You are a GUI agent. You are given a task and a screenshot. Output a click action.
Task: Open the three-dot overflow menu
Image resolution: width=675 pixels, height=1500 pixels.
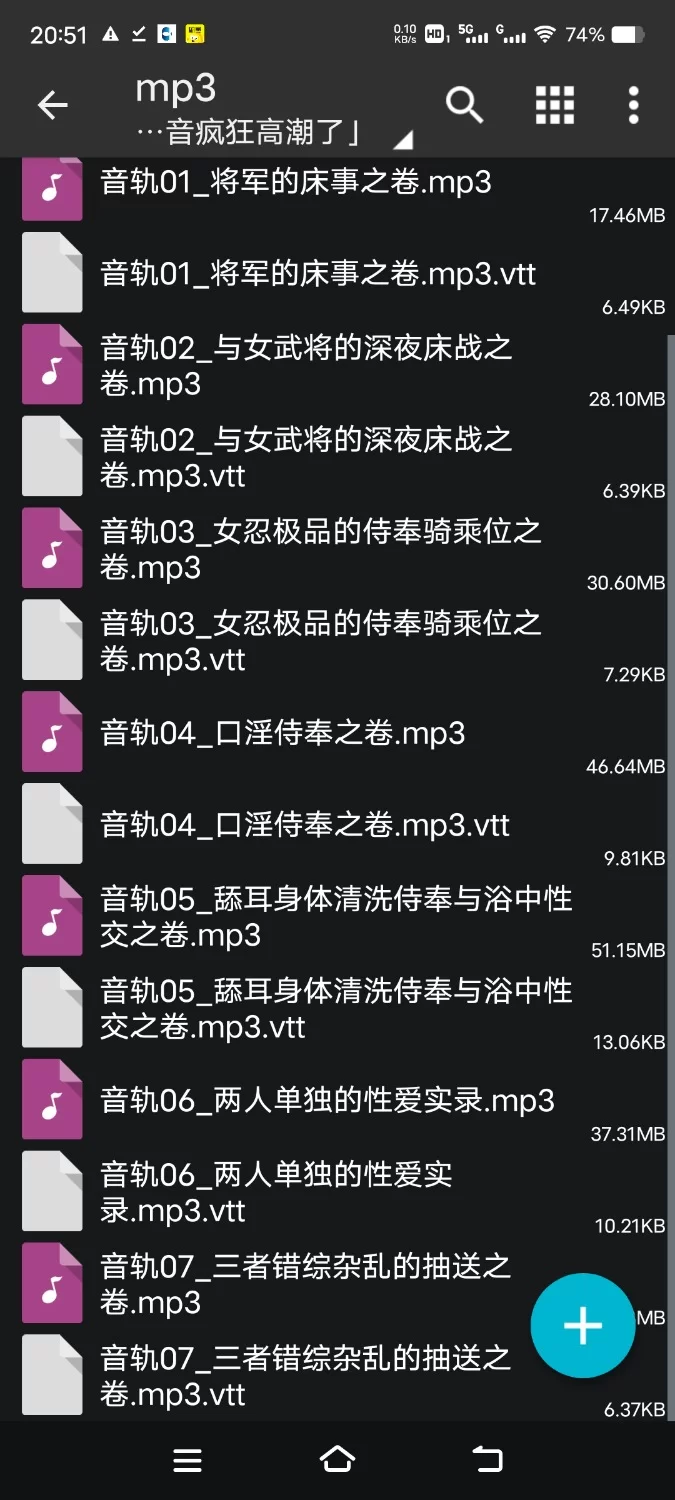click(x=633, y=105)
